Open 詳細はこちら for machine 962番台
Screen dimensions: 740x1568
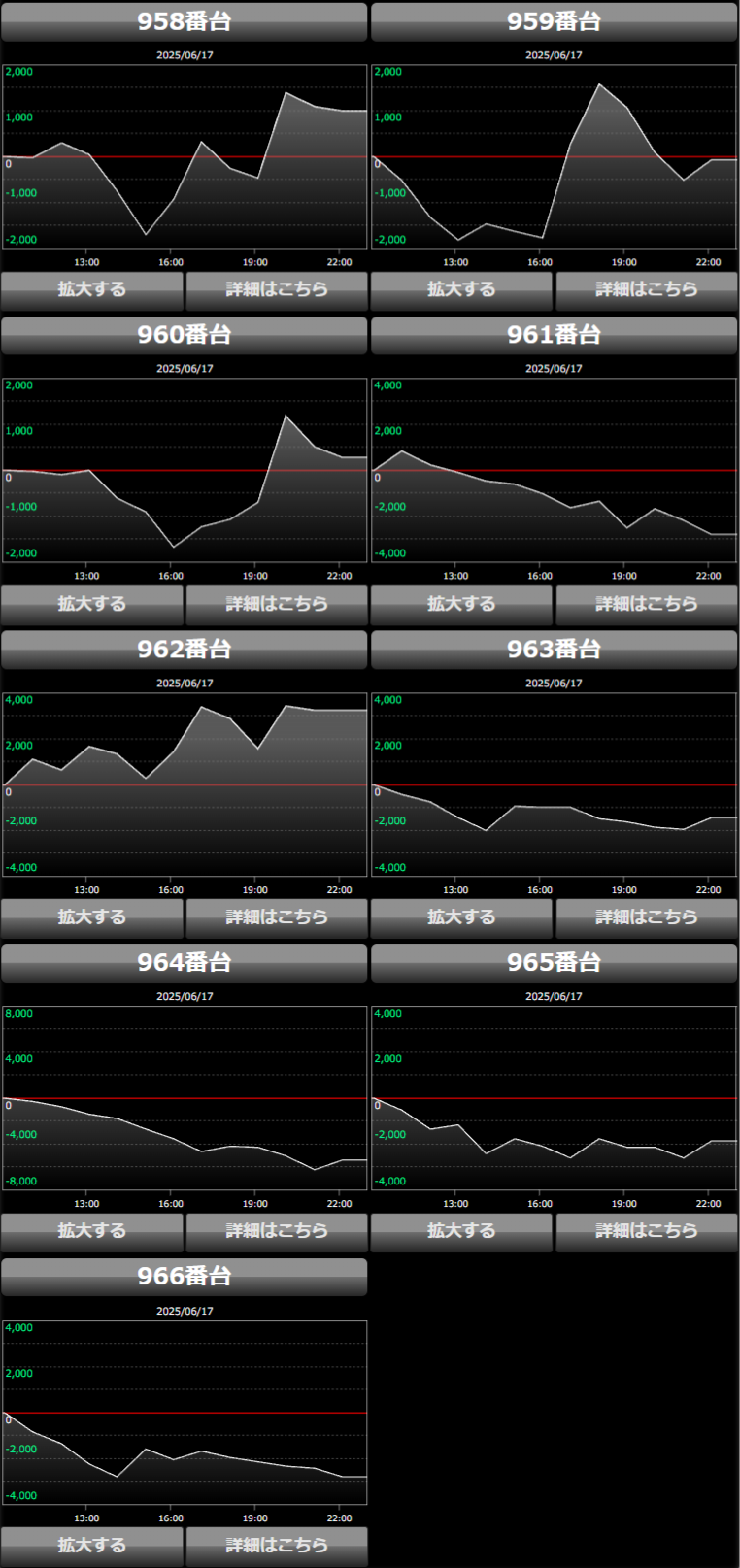pyautogui.click(x=277, y=917)
